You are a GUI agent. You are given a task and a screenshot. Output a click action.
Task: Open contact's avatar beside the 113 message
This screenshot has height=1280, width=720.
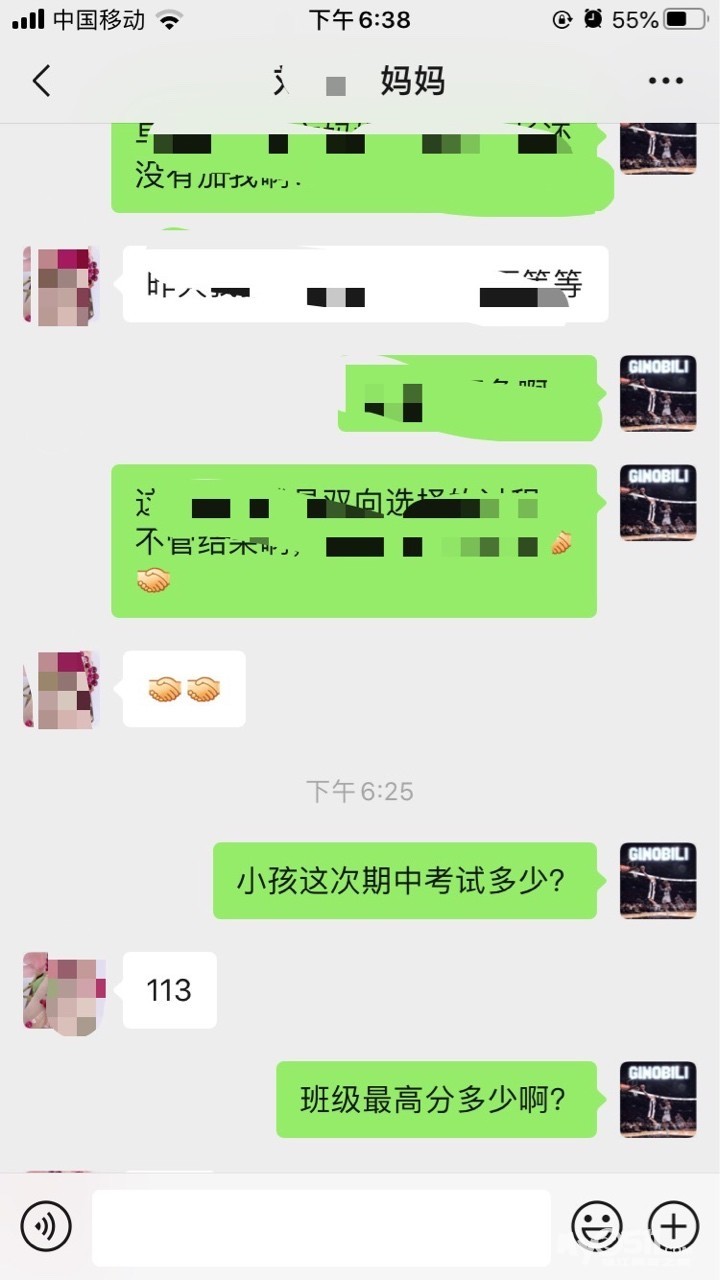(x=62, y=993)
